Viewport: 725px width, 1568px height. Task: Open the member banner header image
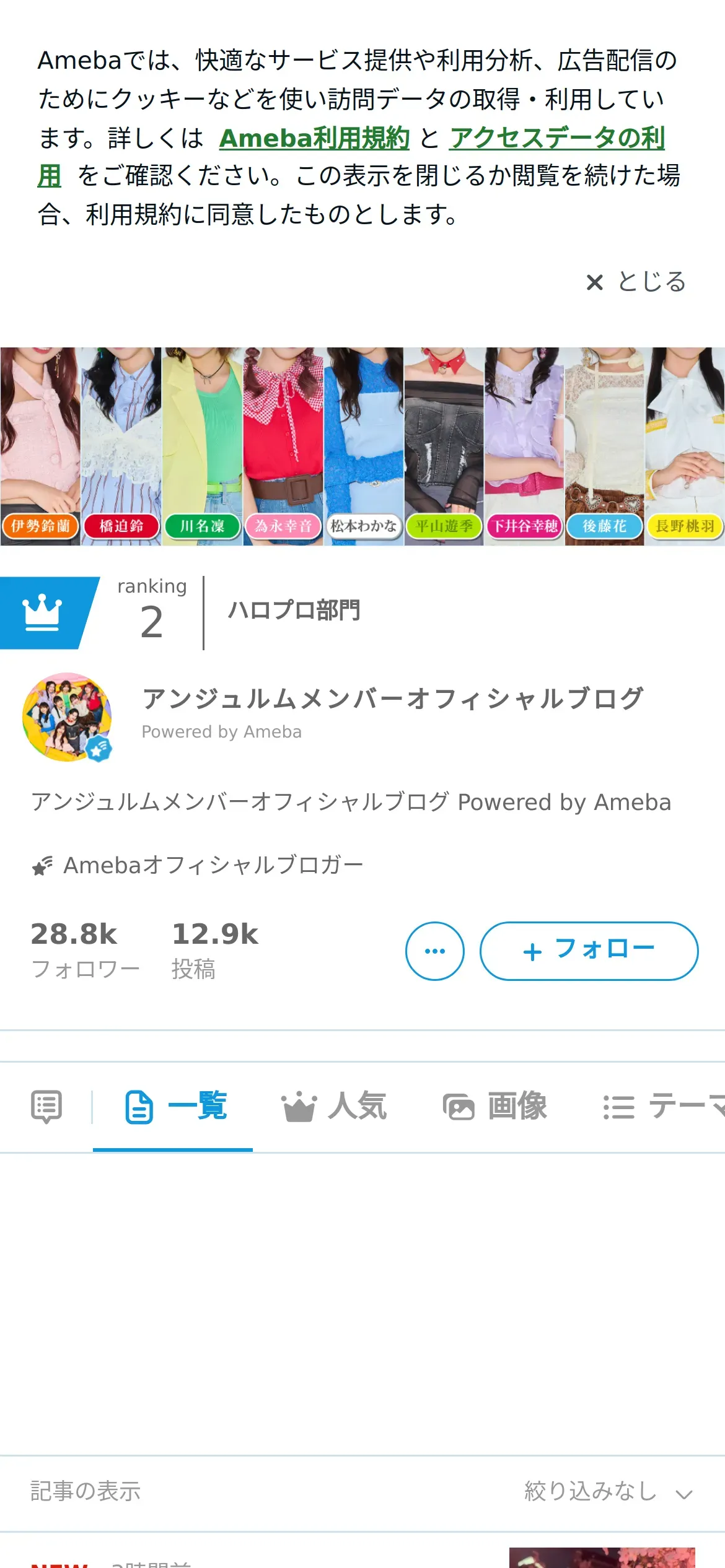click(x=362, y=446)
